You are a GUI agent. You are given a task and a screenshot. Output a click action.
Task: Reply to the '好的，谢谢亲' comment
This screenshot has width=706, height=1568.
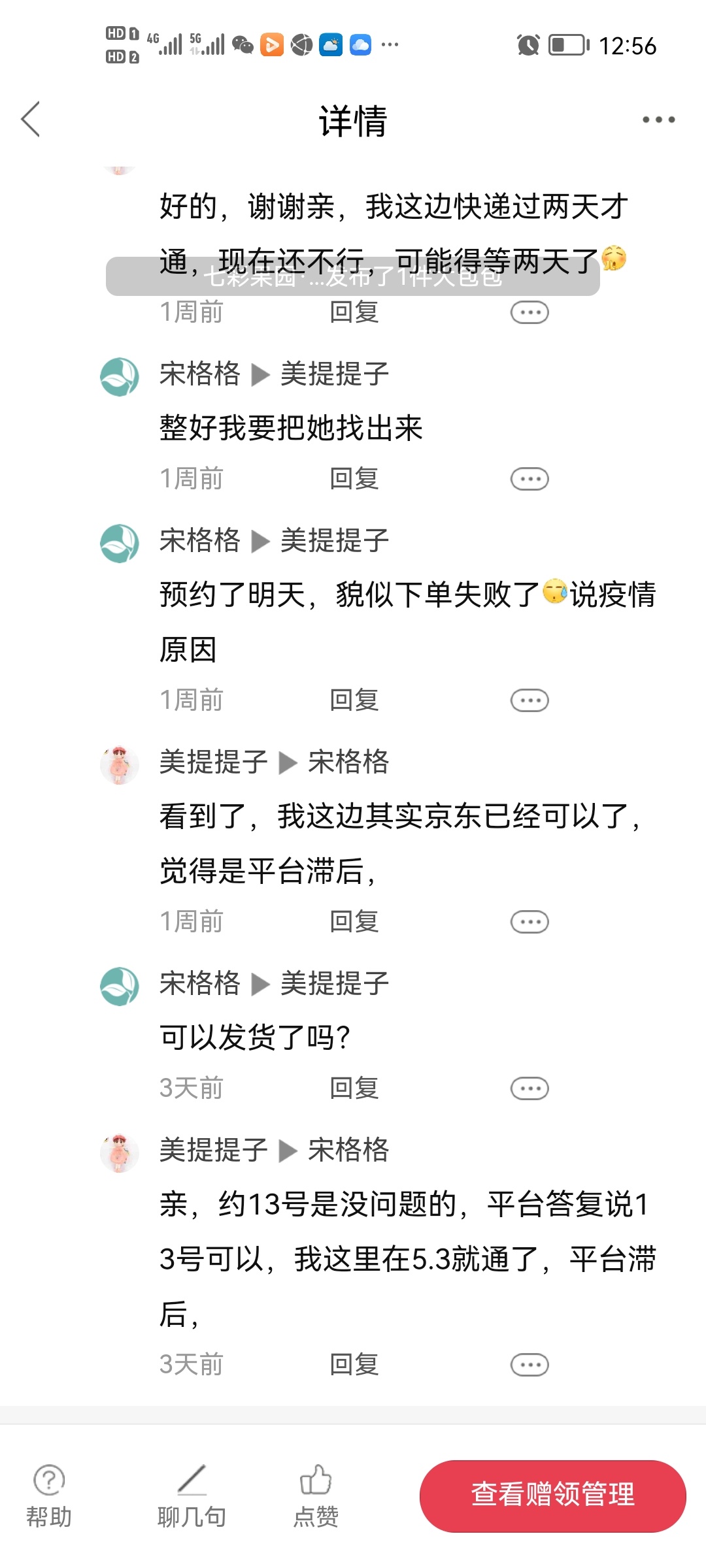354,312
